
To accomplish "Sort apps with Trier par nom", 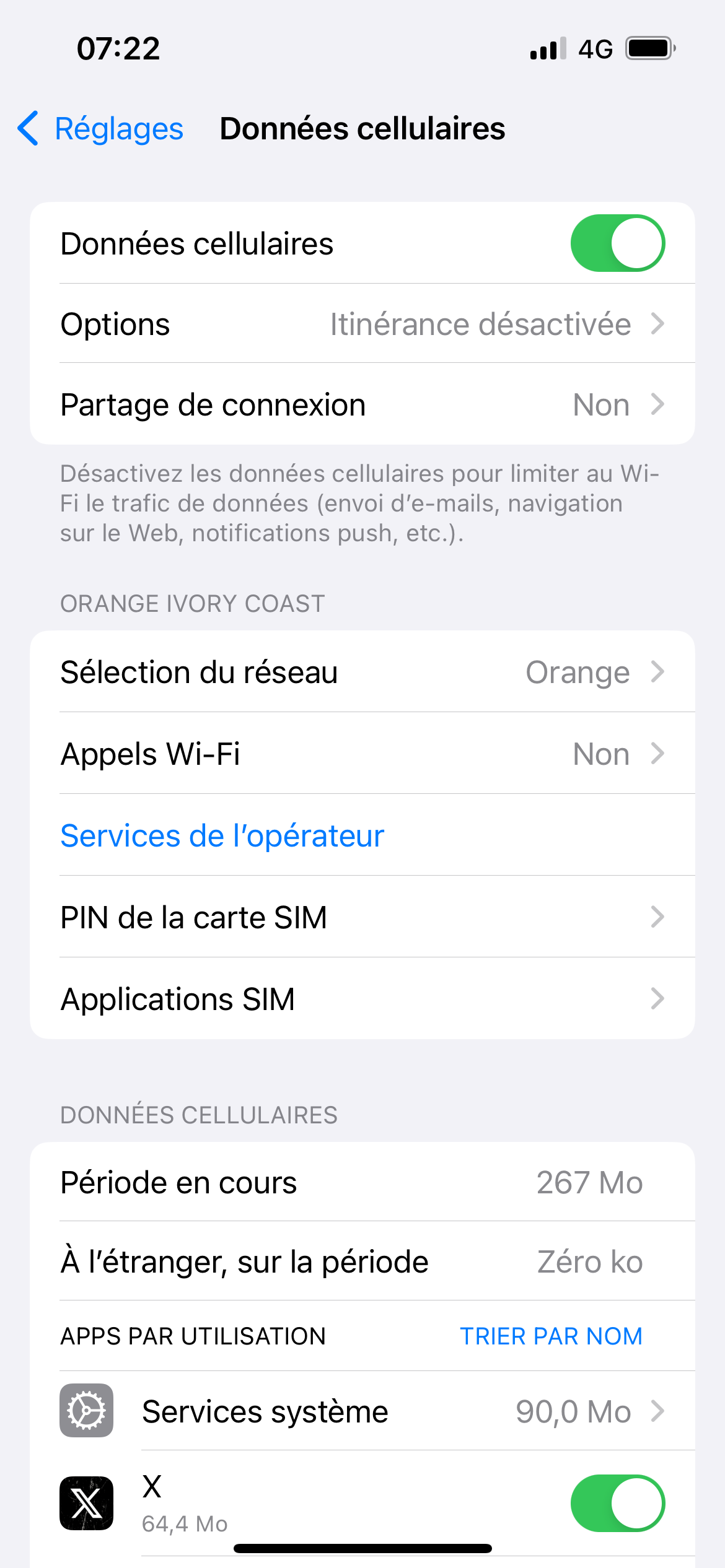I will coord(550,1336).
